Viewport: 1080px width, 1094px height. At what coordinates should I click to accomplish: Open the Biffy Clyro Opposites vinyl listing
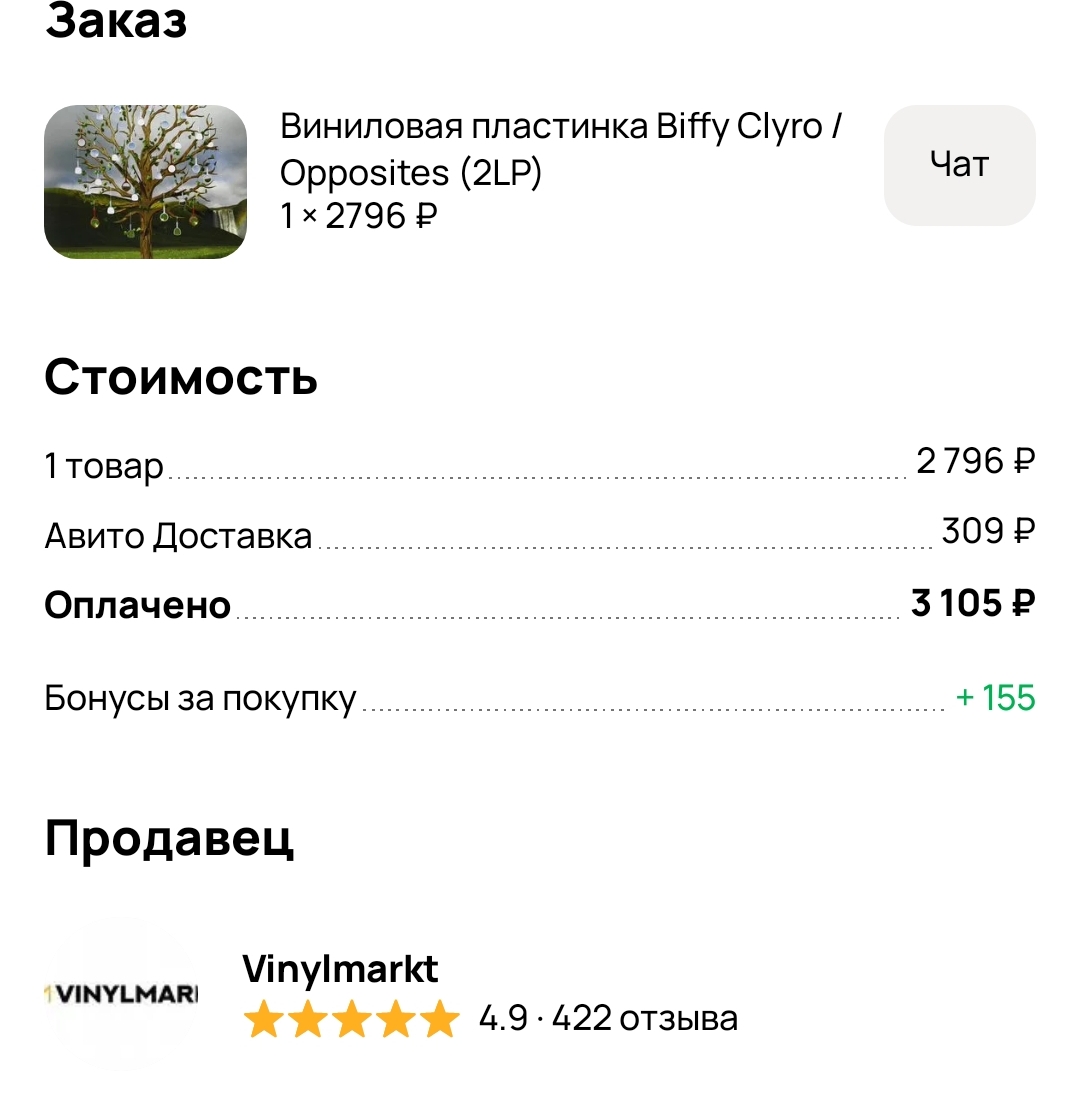coord(560,150)
